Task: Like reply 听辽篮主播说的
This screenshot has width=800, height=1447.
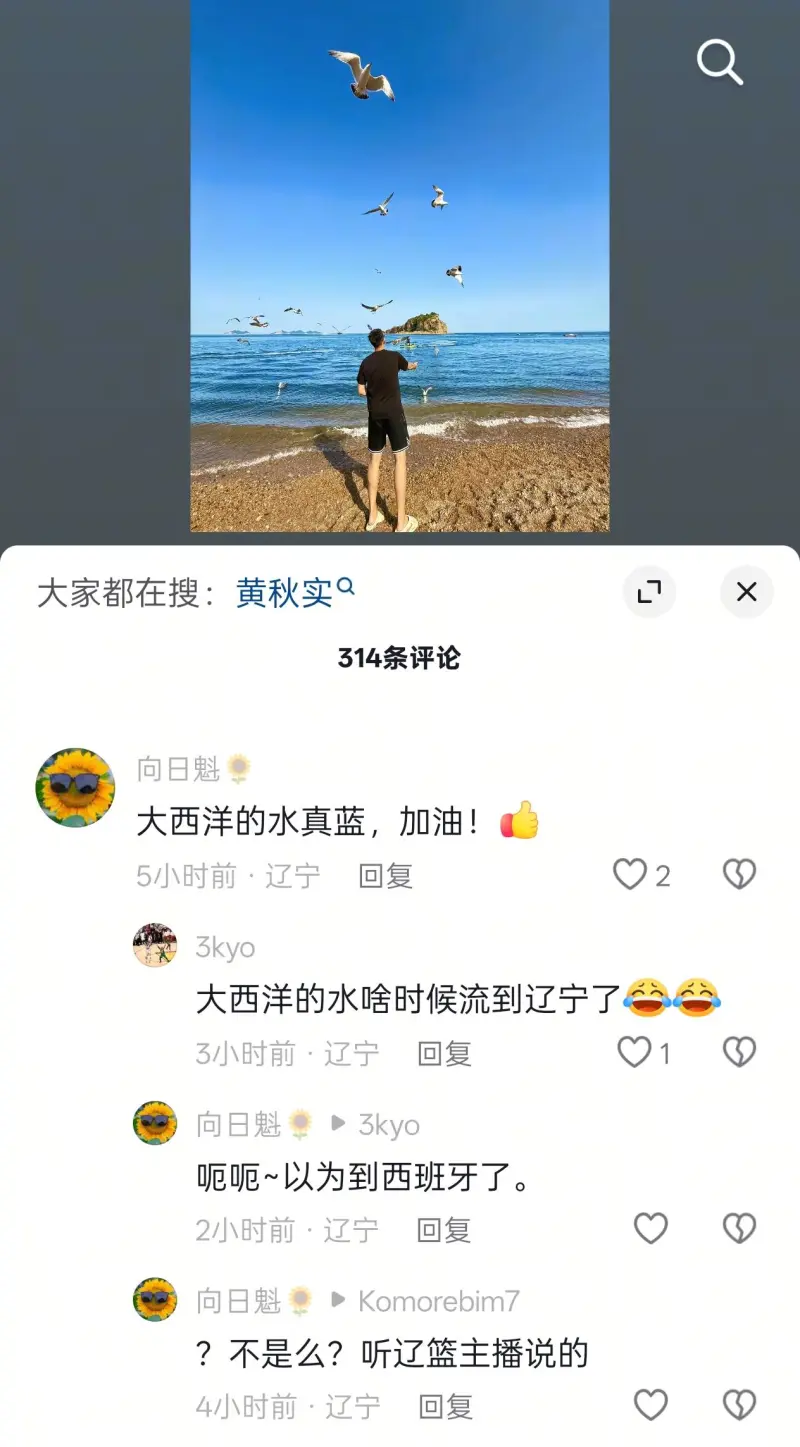Action: coord(651,1405)
